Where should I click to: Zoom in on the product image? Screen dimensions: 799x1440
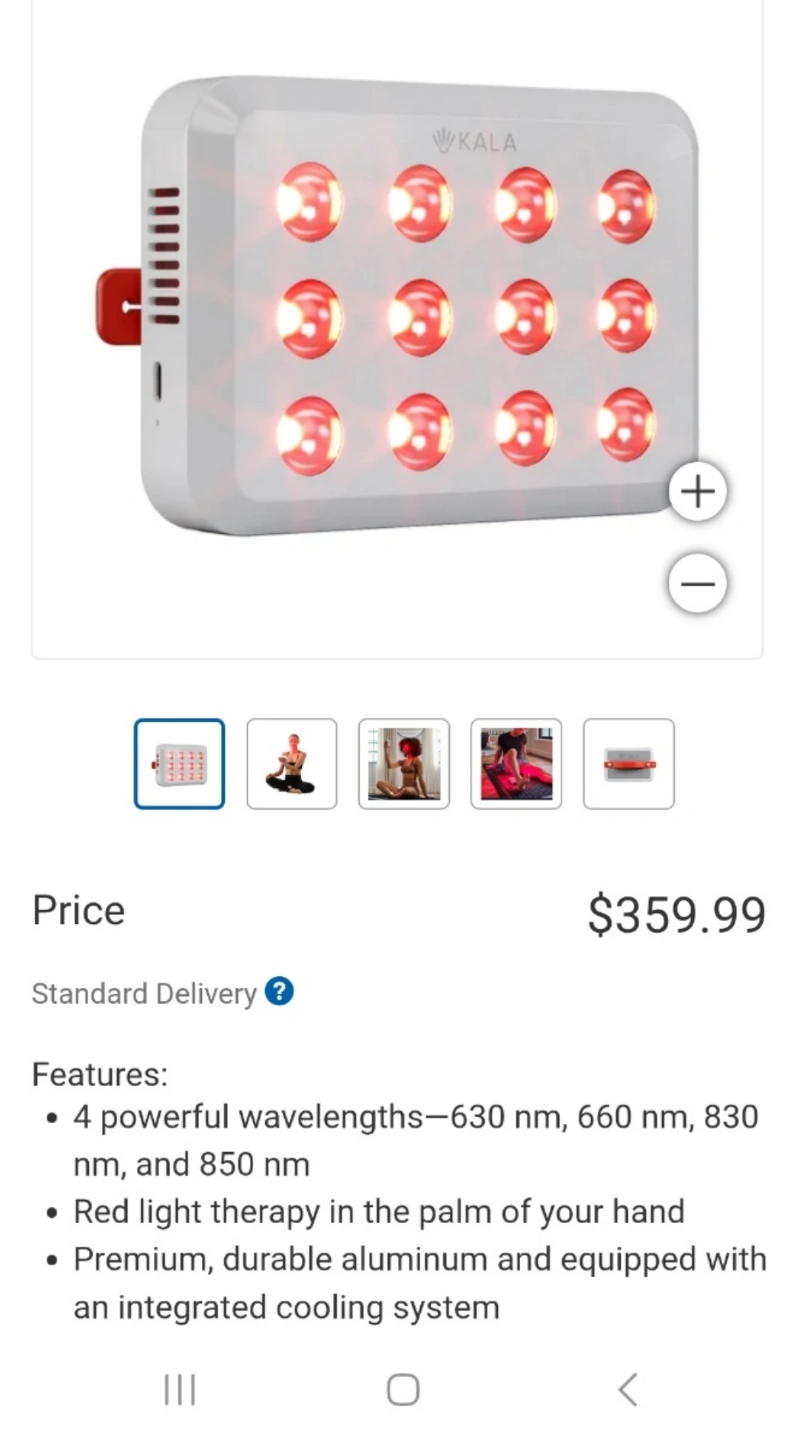click(697, 491)
